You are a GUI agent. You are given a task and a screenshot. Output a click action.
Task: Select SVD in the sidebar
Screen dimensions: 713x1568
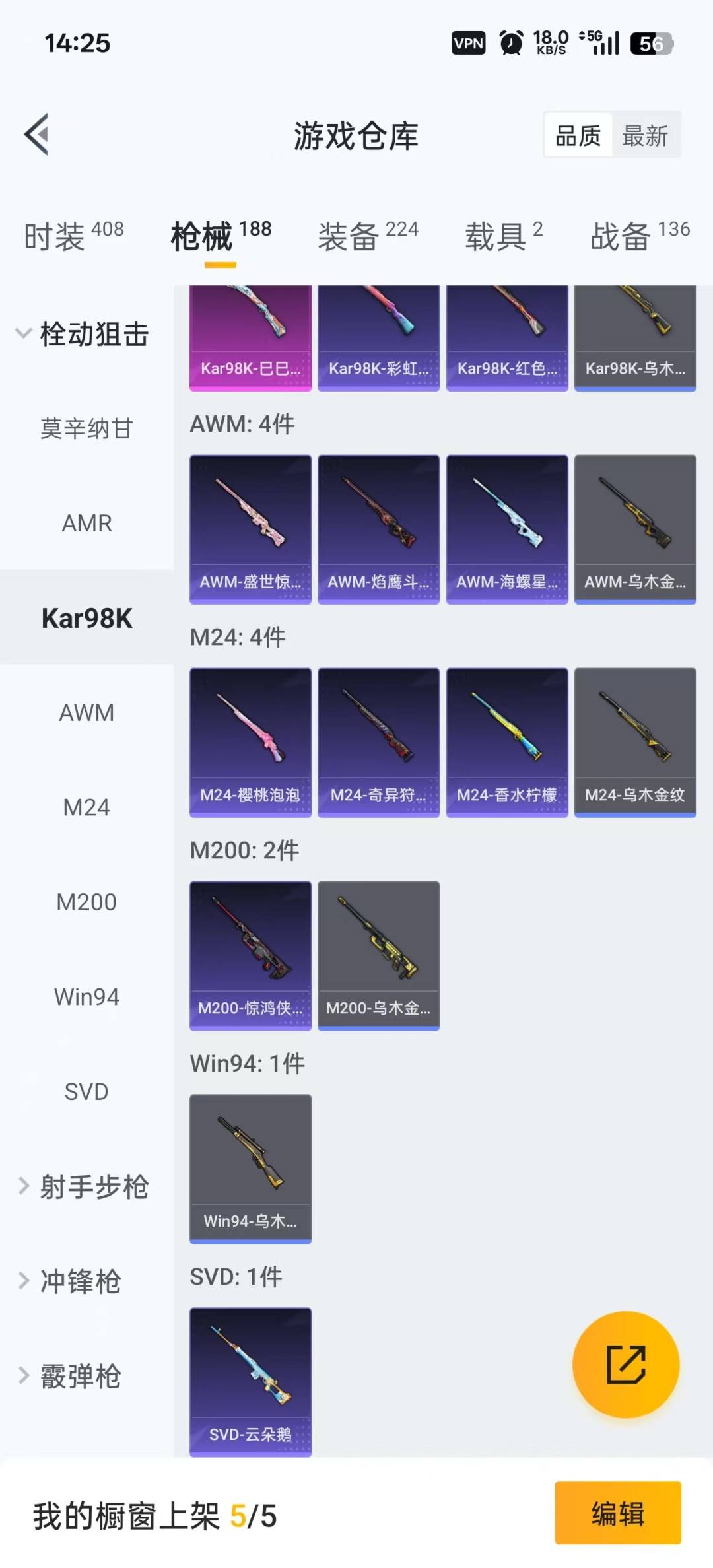pos(86,1091)
